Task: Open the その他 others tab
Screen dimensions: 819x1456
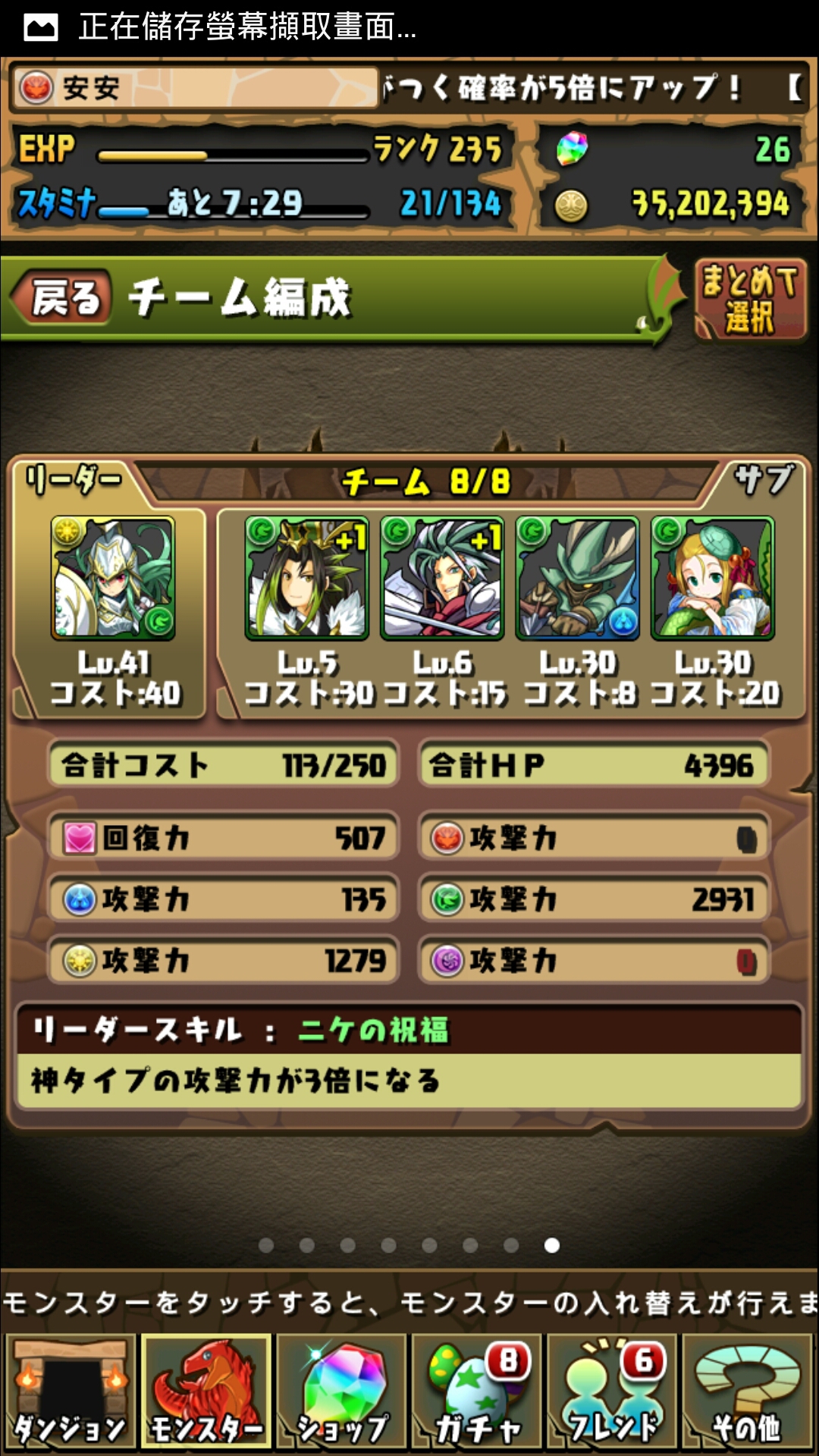Action: [x=748, y=1392]
